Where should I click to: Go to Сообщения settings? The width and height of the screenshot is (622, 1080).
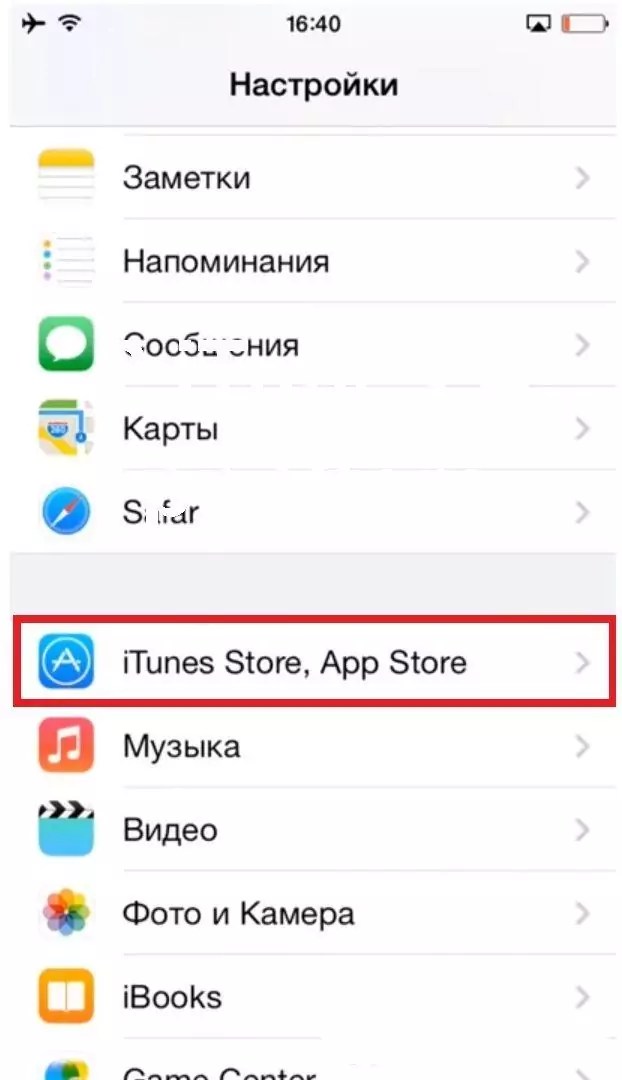click(310, 346)
